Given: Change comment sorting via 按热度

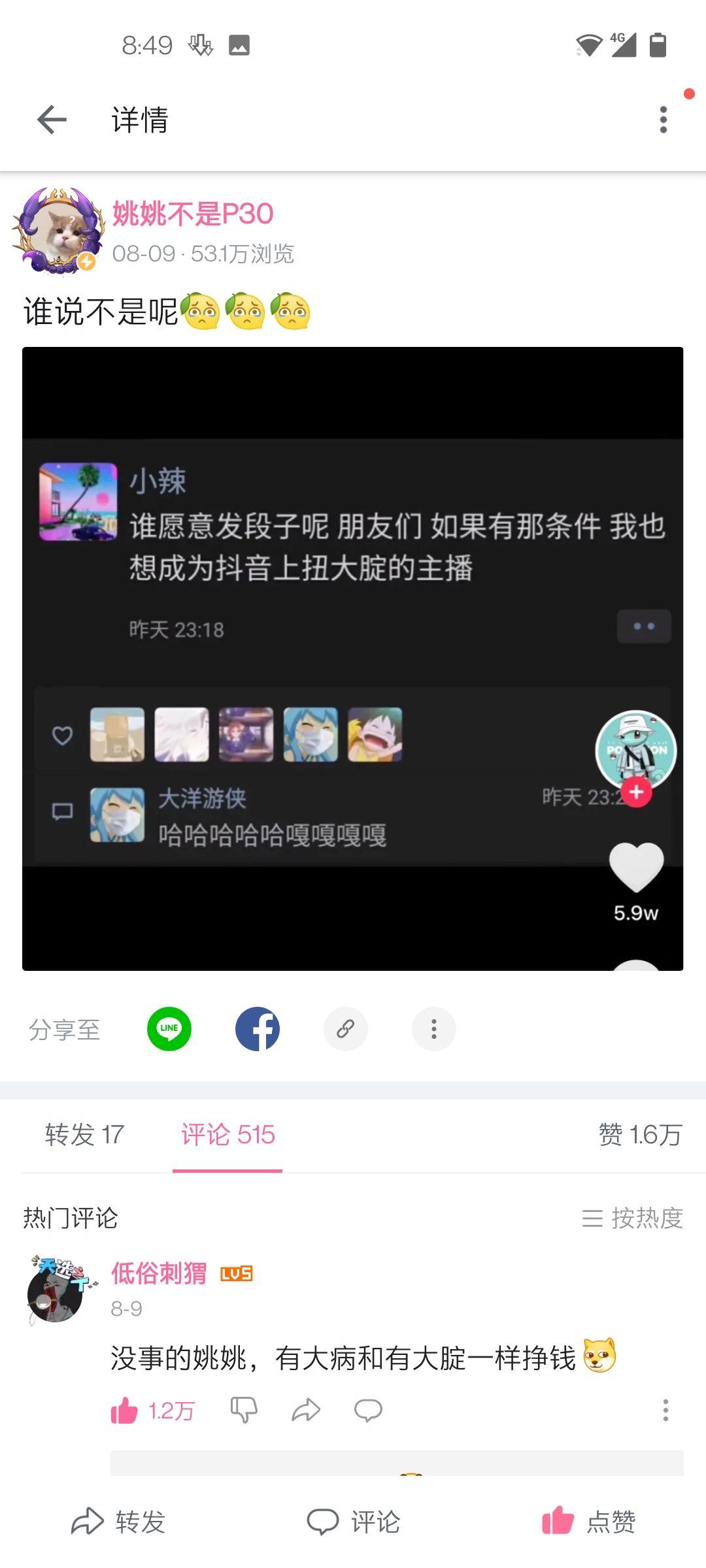Looking at the screenshot, I should (632, 1218).
